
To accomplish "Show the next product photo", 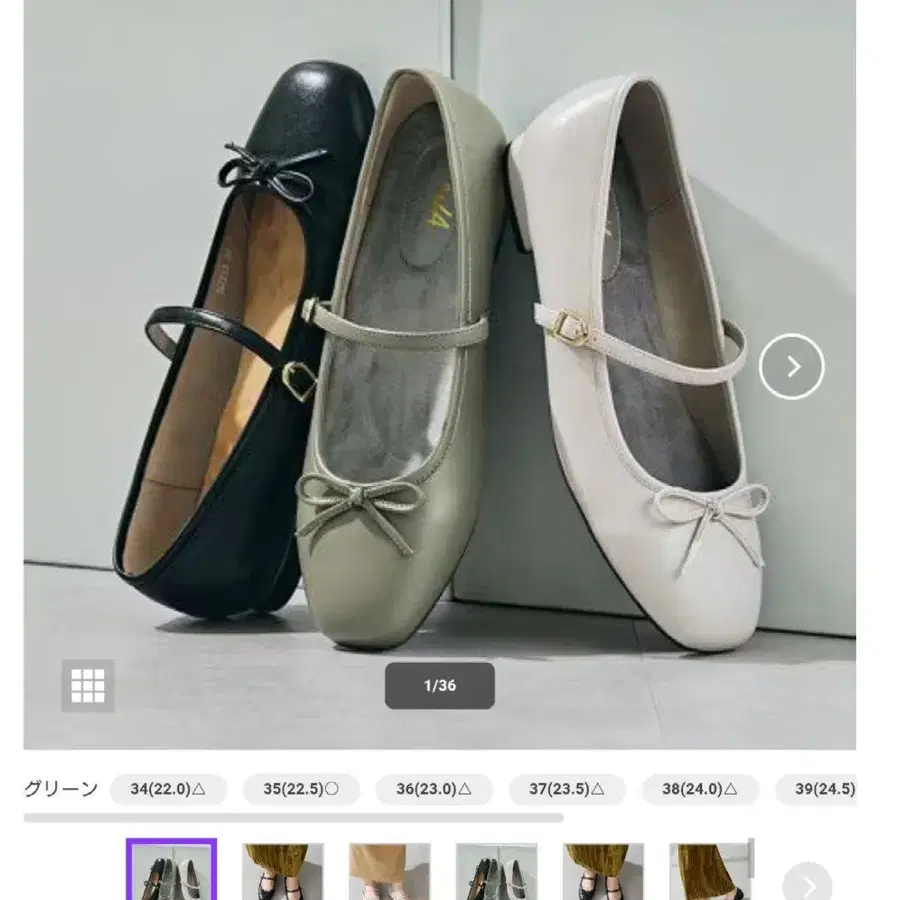I will (x=791, y=367).
